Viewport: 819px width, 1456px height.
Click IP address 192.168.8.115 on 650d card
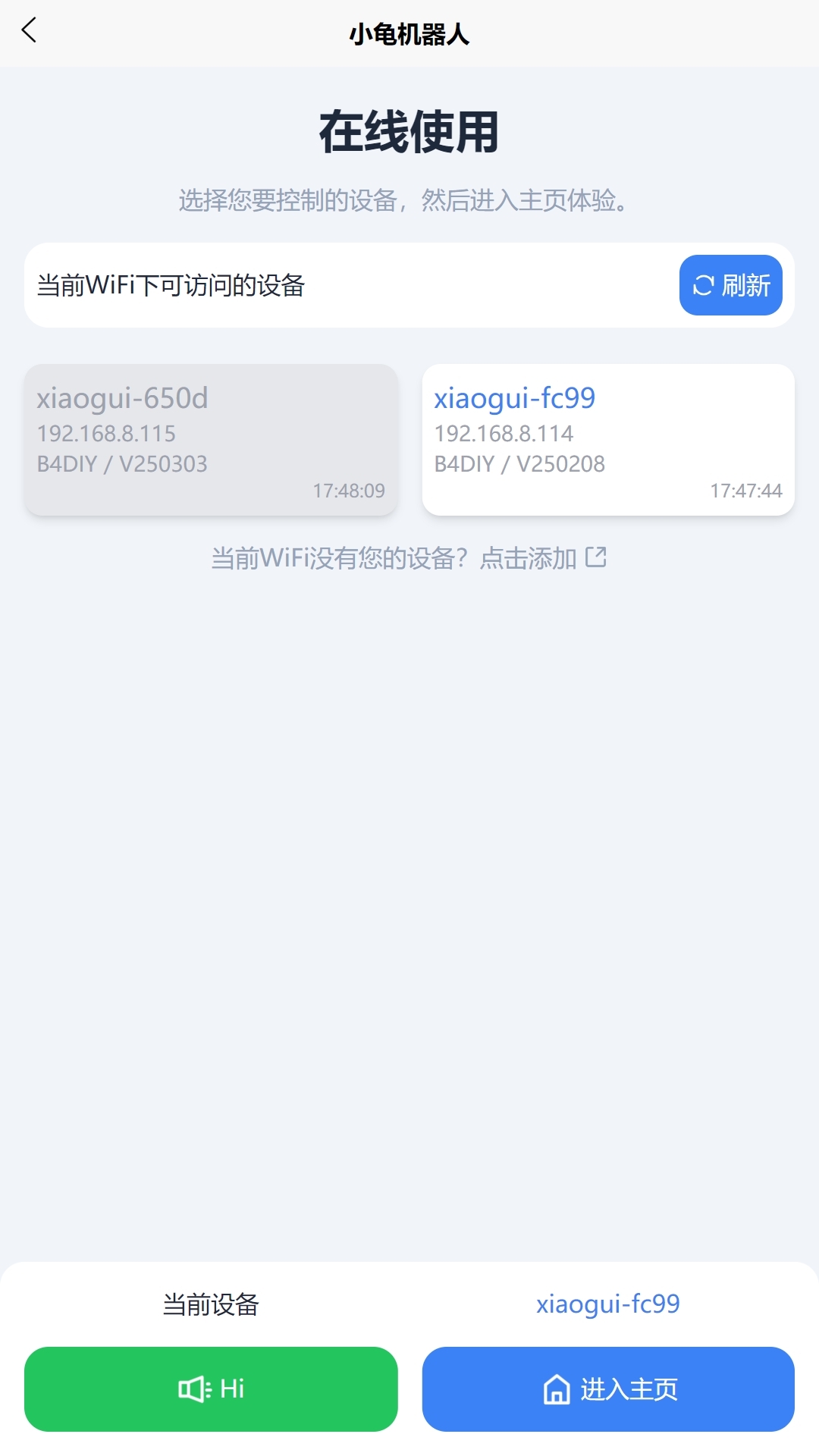[x=106, y=434]
